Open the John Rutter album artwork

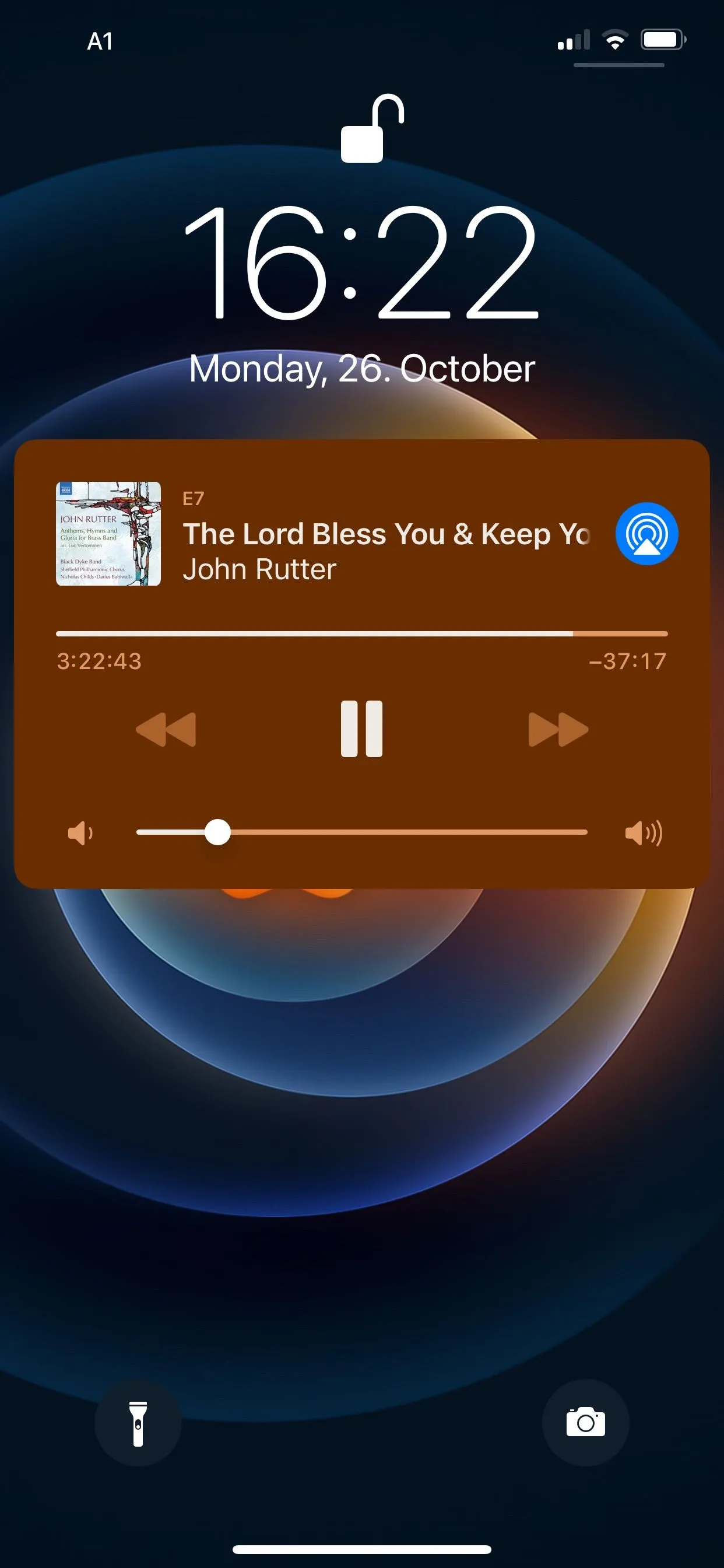coord(108,534)
